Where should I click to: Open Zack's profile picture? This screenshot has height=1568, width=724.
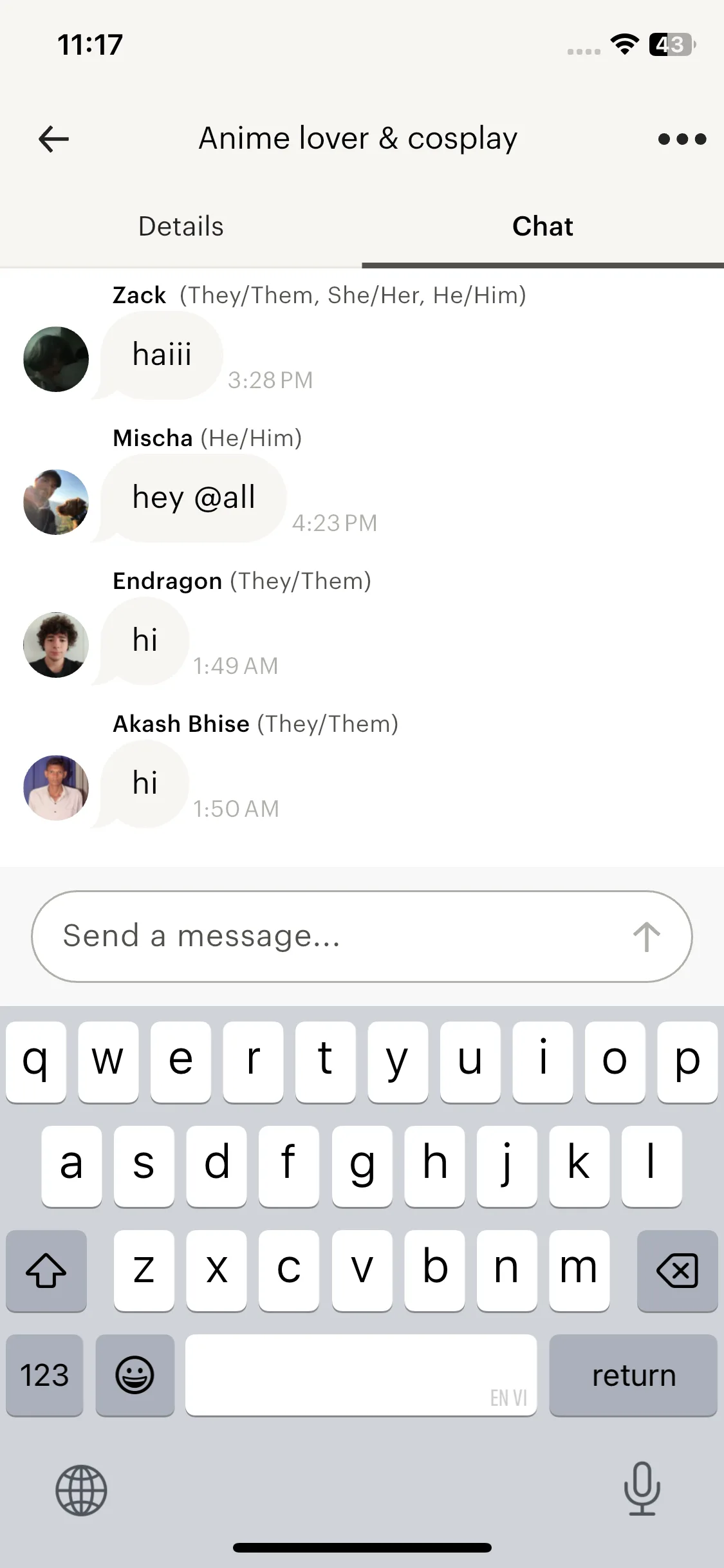(56, 359)
